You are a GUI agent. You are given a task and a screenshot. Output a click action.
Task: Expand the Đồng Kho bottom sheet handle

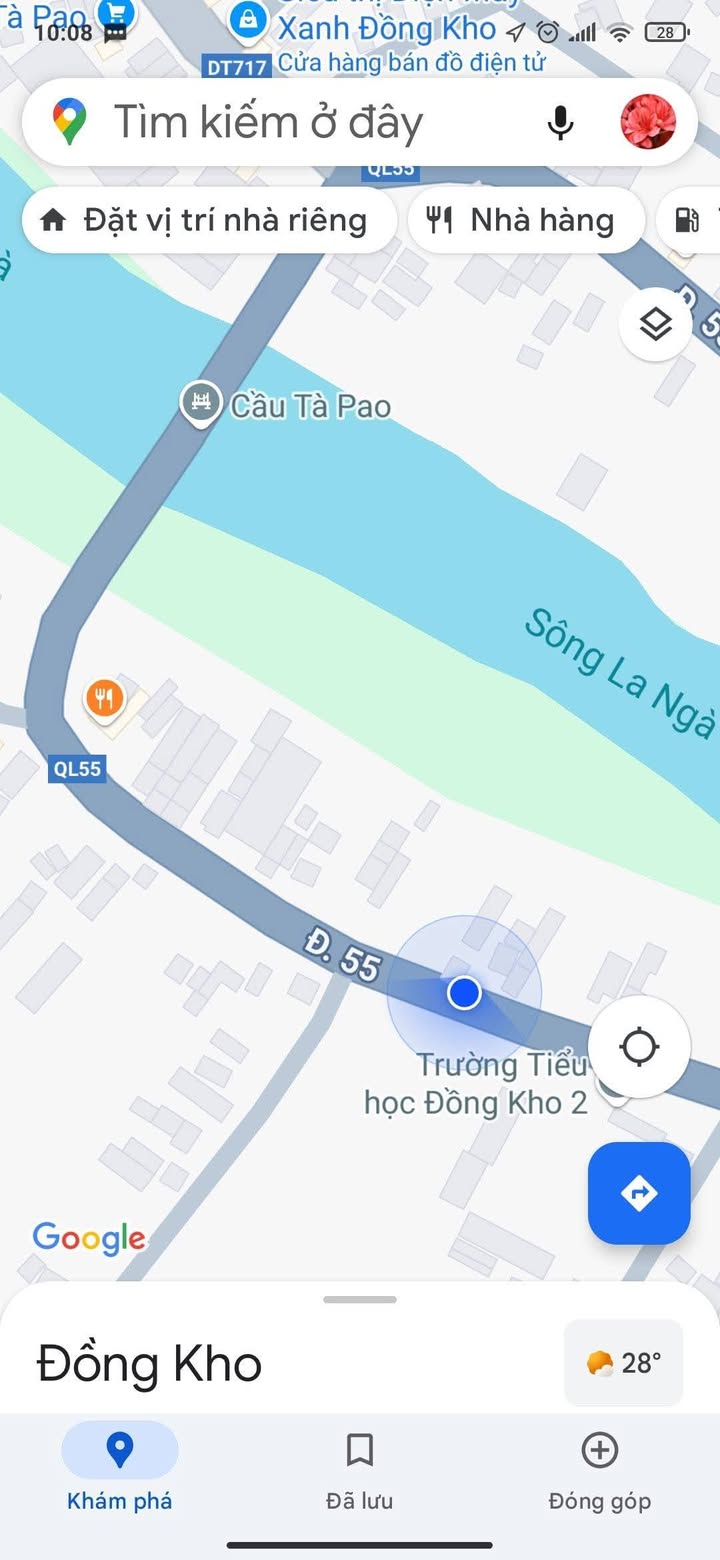click(x=360, y=1300)
